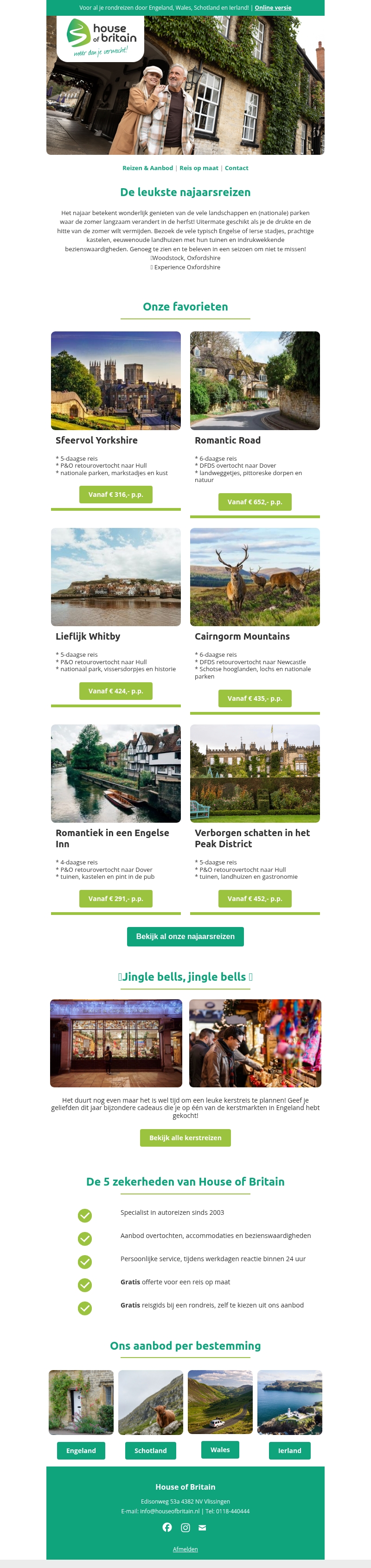Screen dimensions: 371x1568
Task: Go to Reizen & Aanbod
Action: pyautogui.click(x=147, y=168)
